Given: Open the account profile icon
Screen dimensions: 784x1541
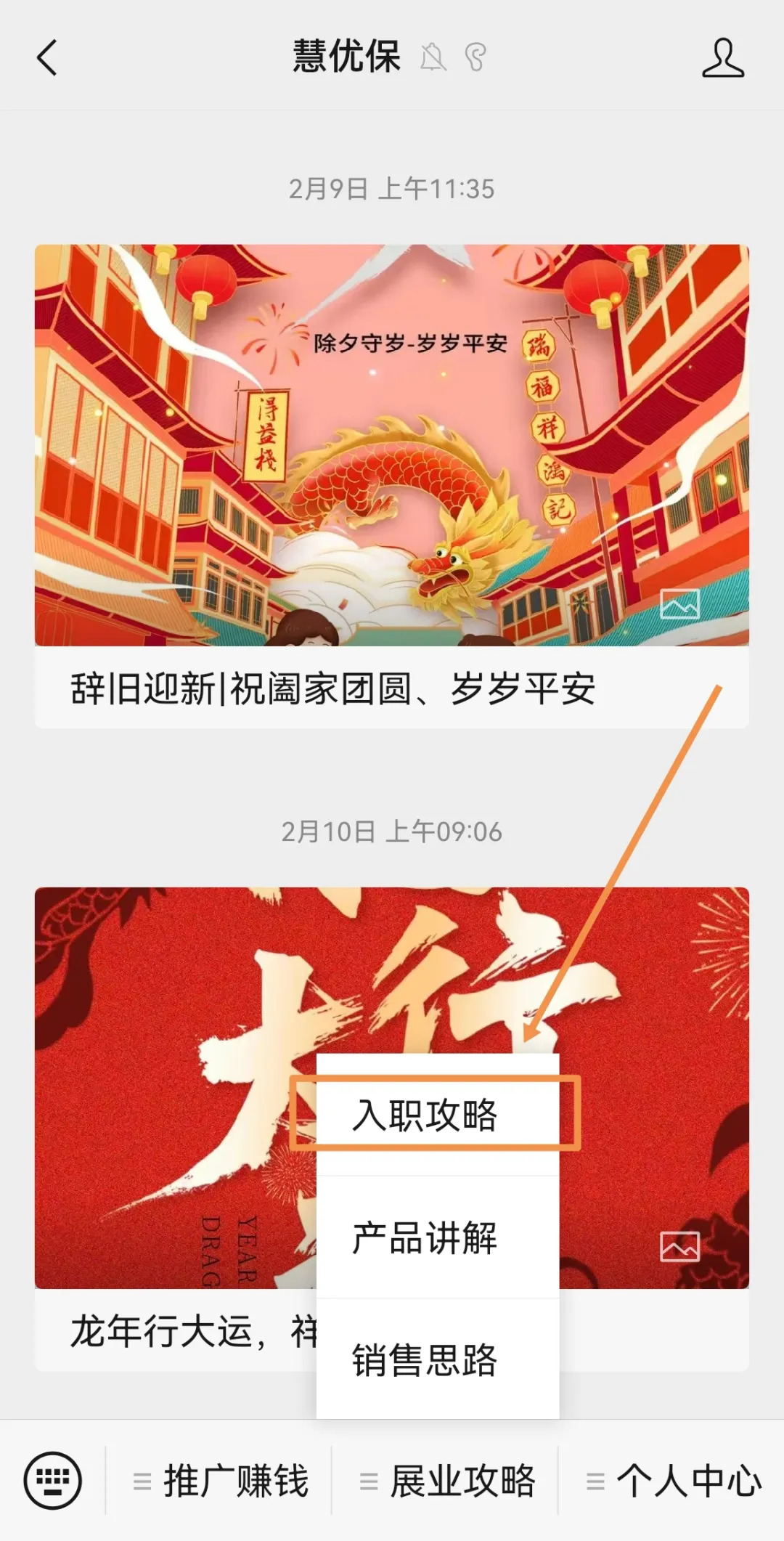Looking at the screenshot, I should 722,58.
